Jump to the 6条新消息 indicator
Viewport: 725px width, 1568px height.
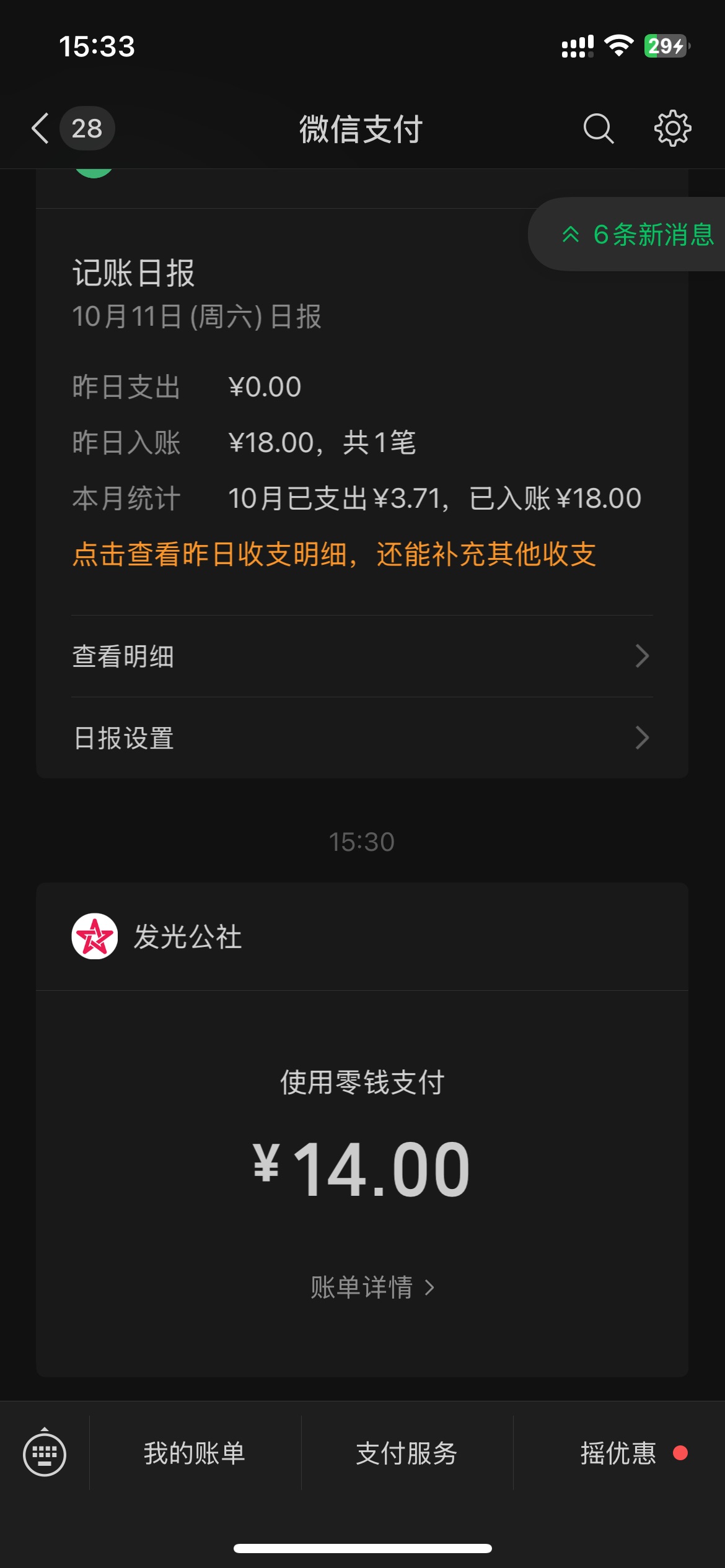click(x=637, y=235)
